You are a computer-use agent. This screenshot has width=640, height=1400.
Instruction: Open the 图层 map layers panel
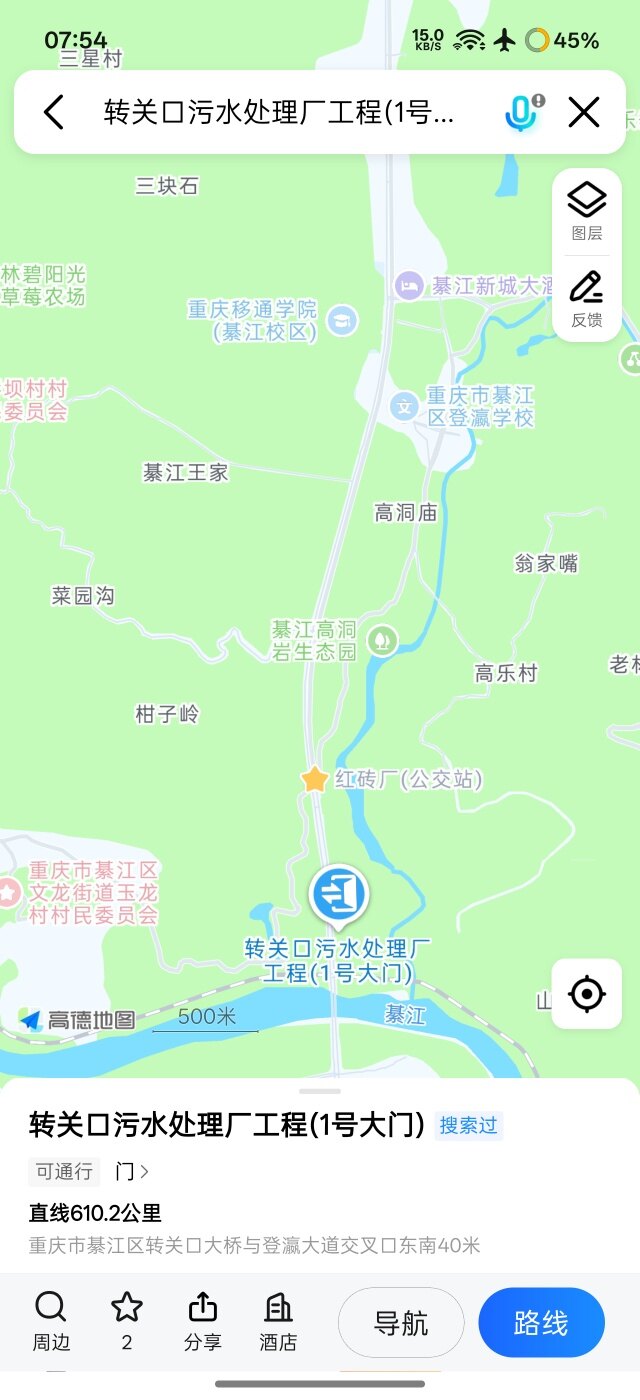[587, 213]
